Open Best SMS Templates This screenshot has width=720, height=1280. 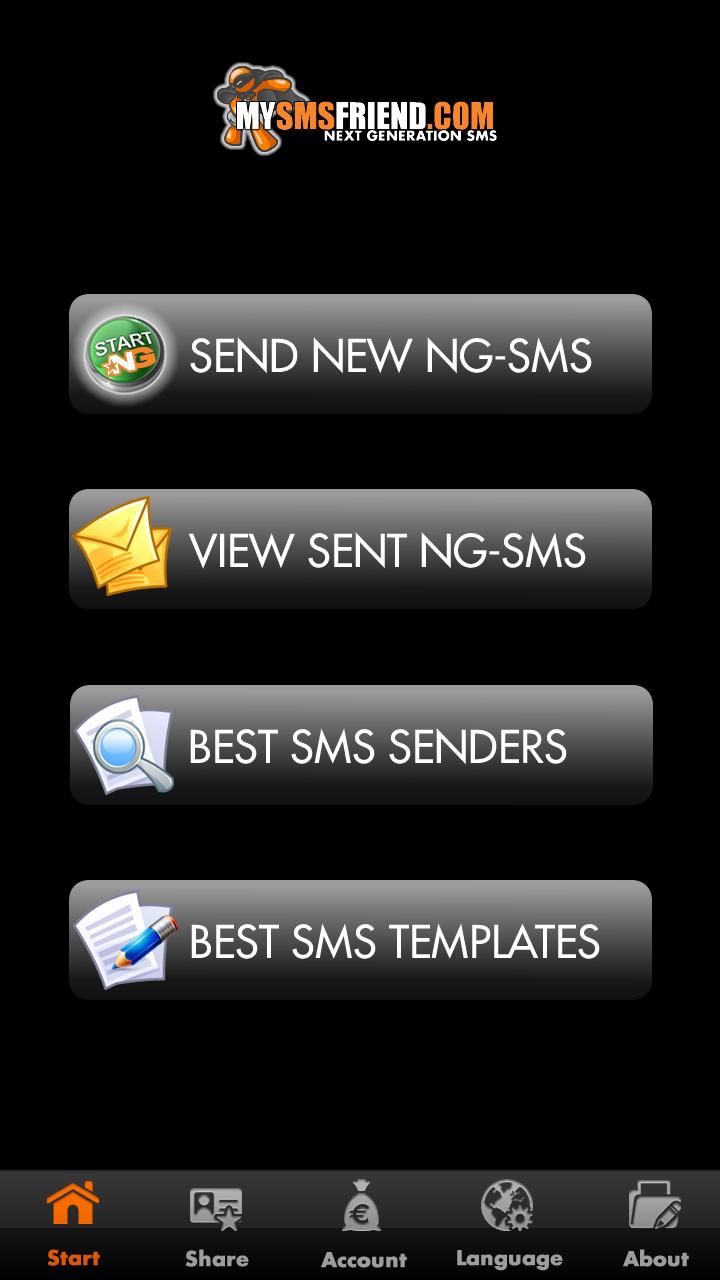tap(360, 940)
